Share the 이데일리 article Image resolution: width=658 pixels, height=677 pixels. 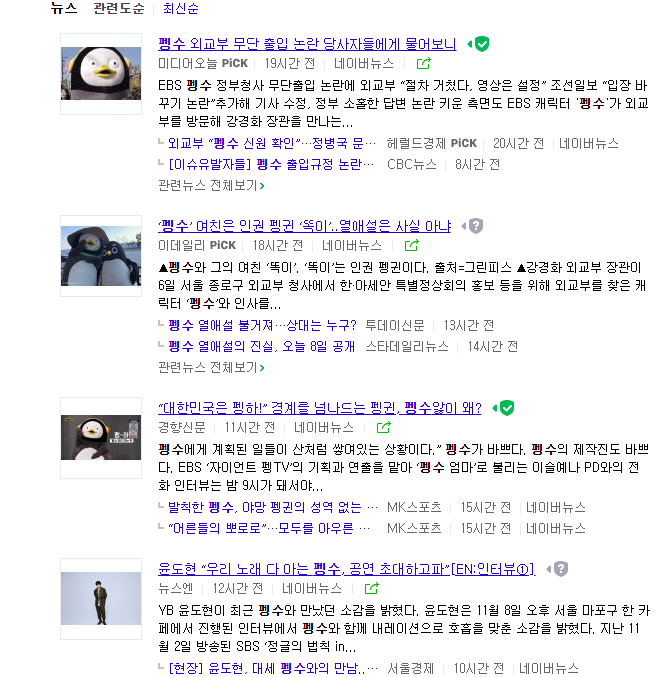pos(411,245)
